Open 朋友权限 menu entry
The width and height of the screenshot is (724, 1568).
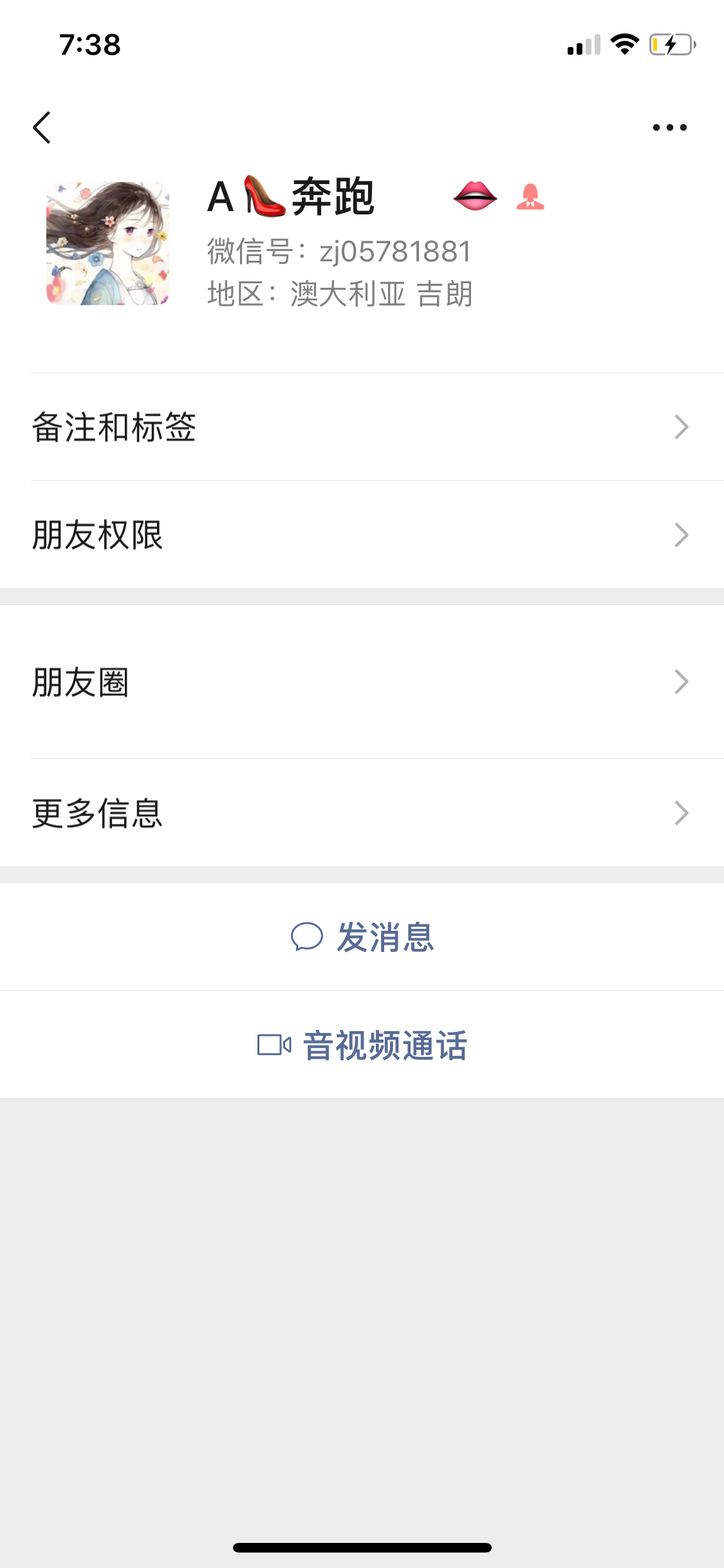click(x=98, y=534)
